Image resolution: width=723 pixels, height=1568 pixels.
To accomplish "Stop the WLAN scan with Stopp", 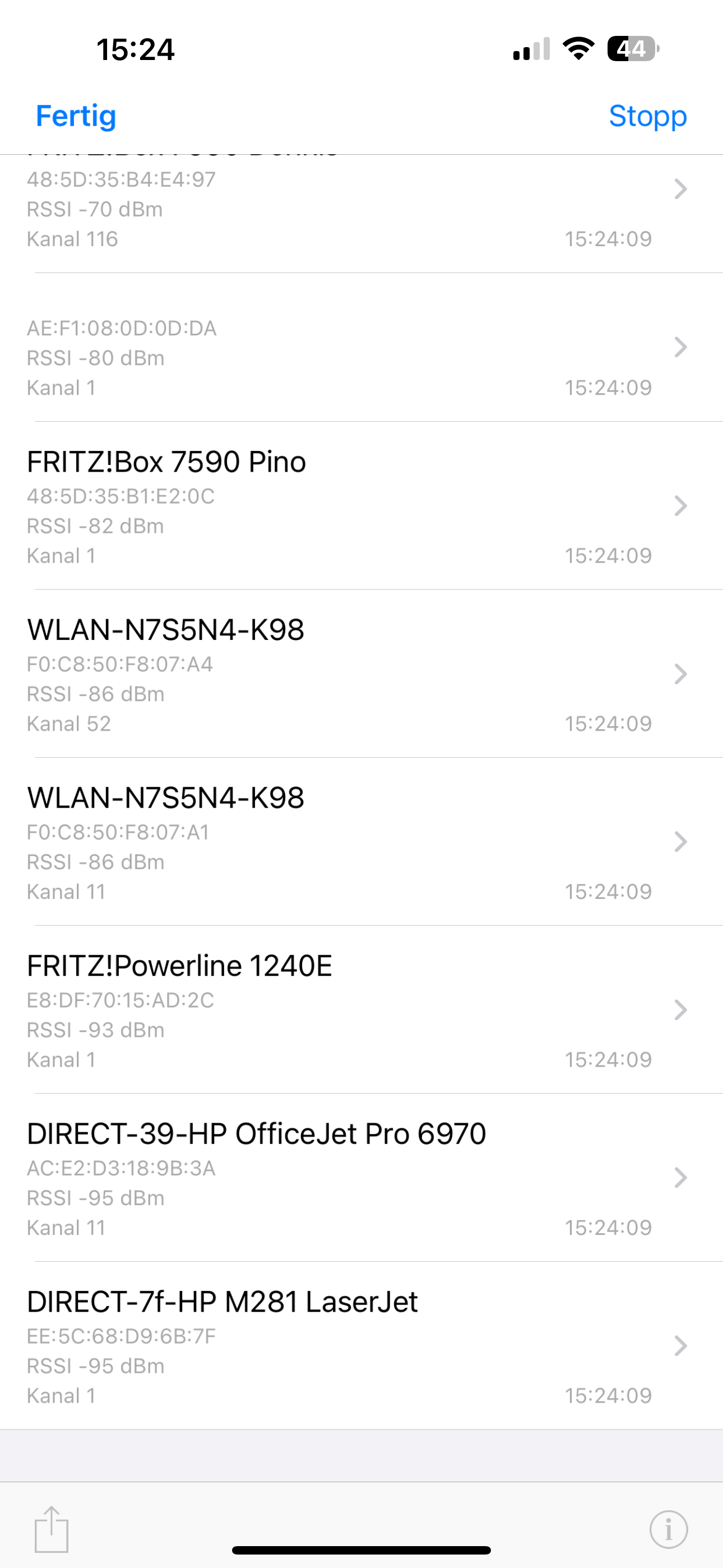I will pyautogui.click(x=647, y=116).
